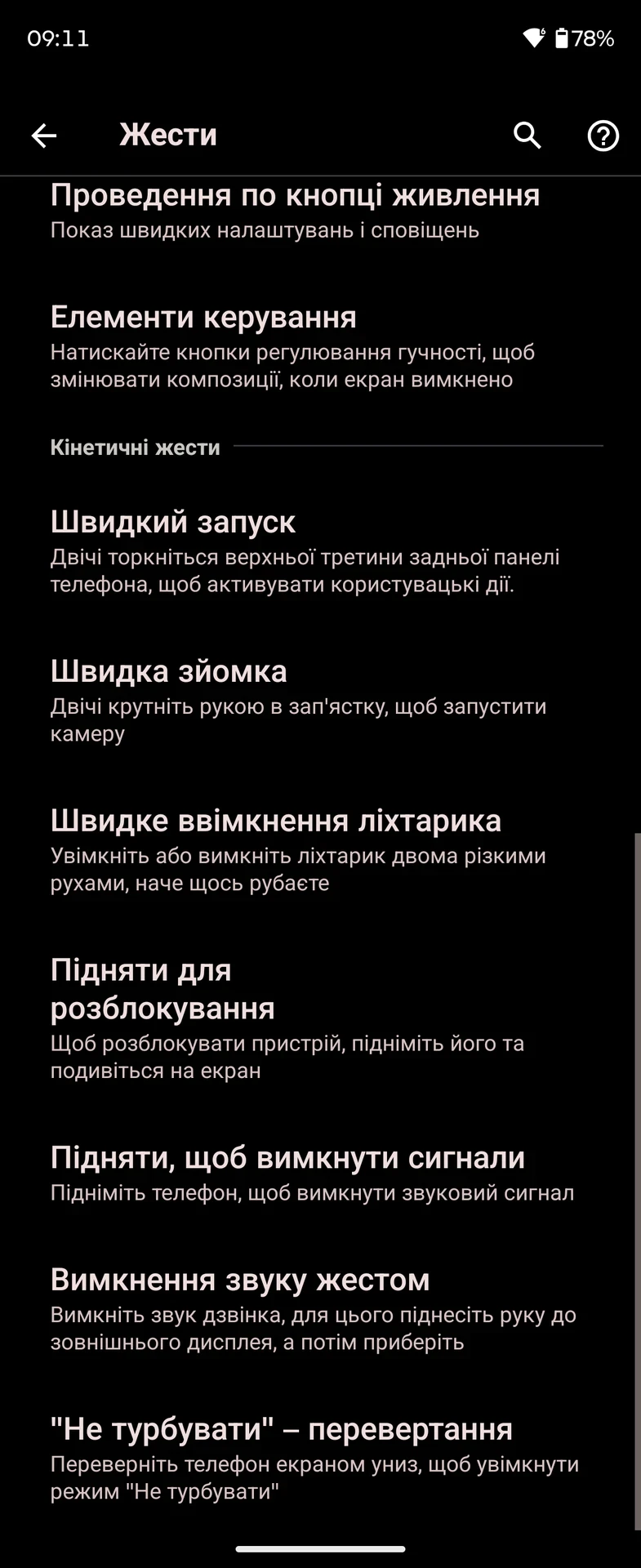The height and width of the screenshot is (1568, 641).
Task: Open Підняти, щоб вимкнути сигнали setting
Action: [320, 1174]
